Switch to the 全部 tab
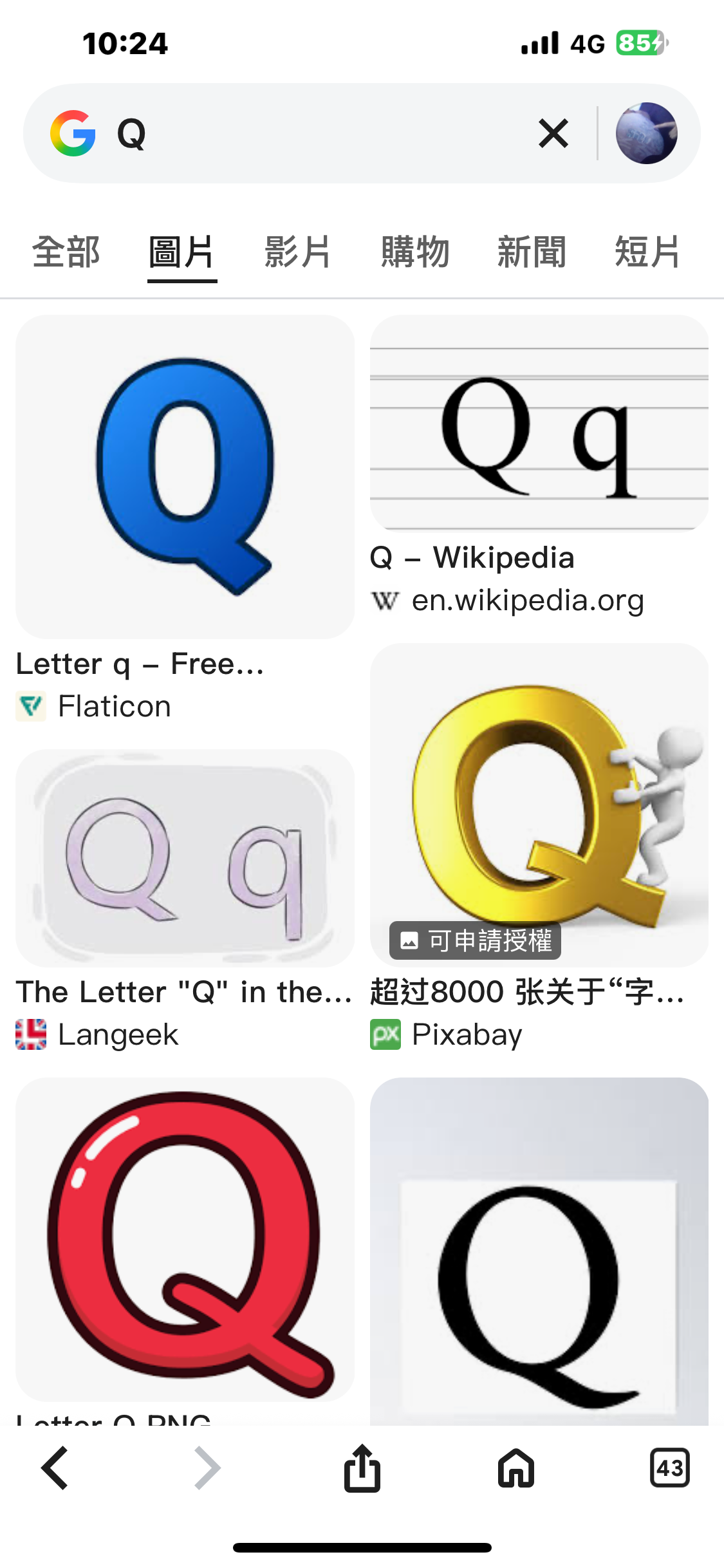This screenshot has width=724, height=1568. pos(66,252)
